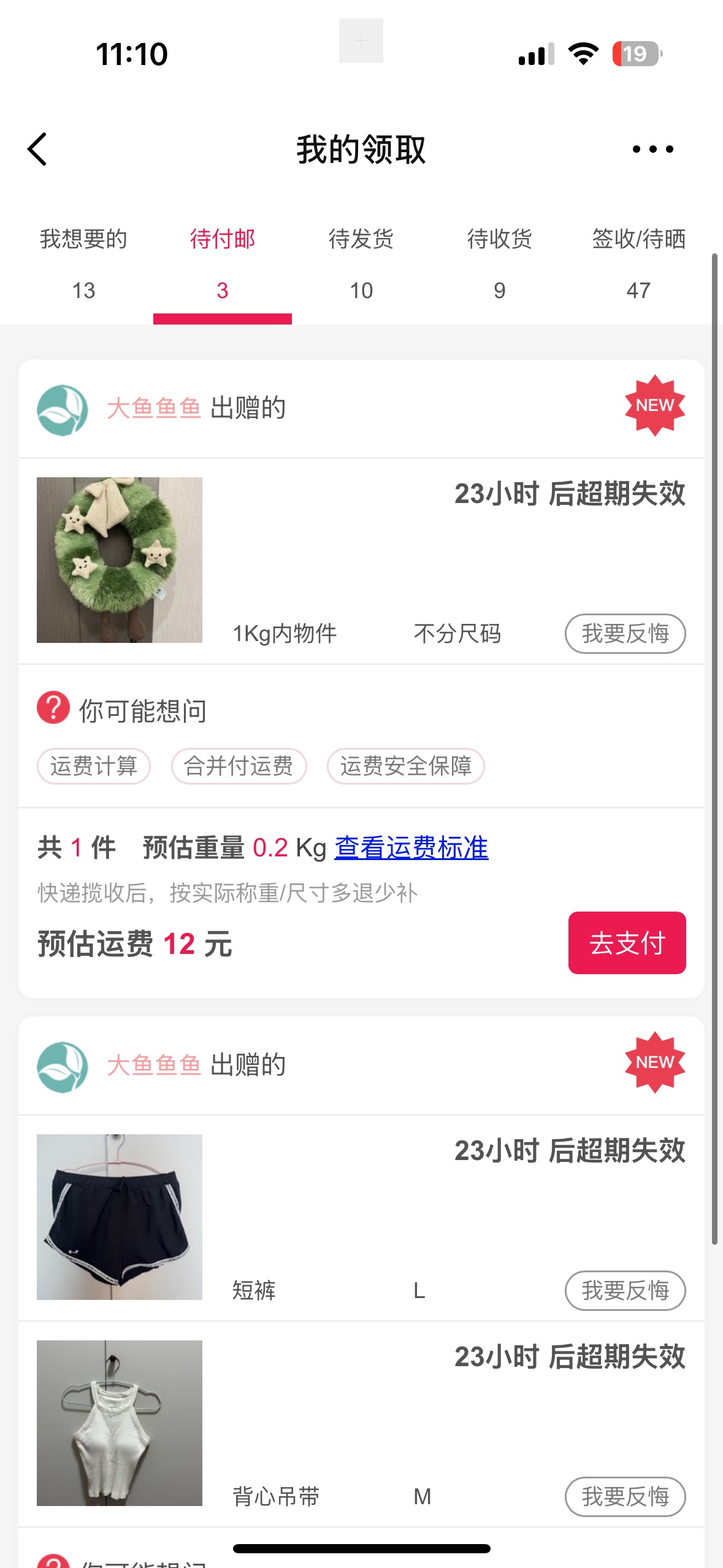
Task: Switch to 我想要的 tab
Action: pos(83,263)
